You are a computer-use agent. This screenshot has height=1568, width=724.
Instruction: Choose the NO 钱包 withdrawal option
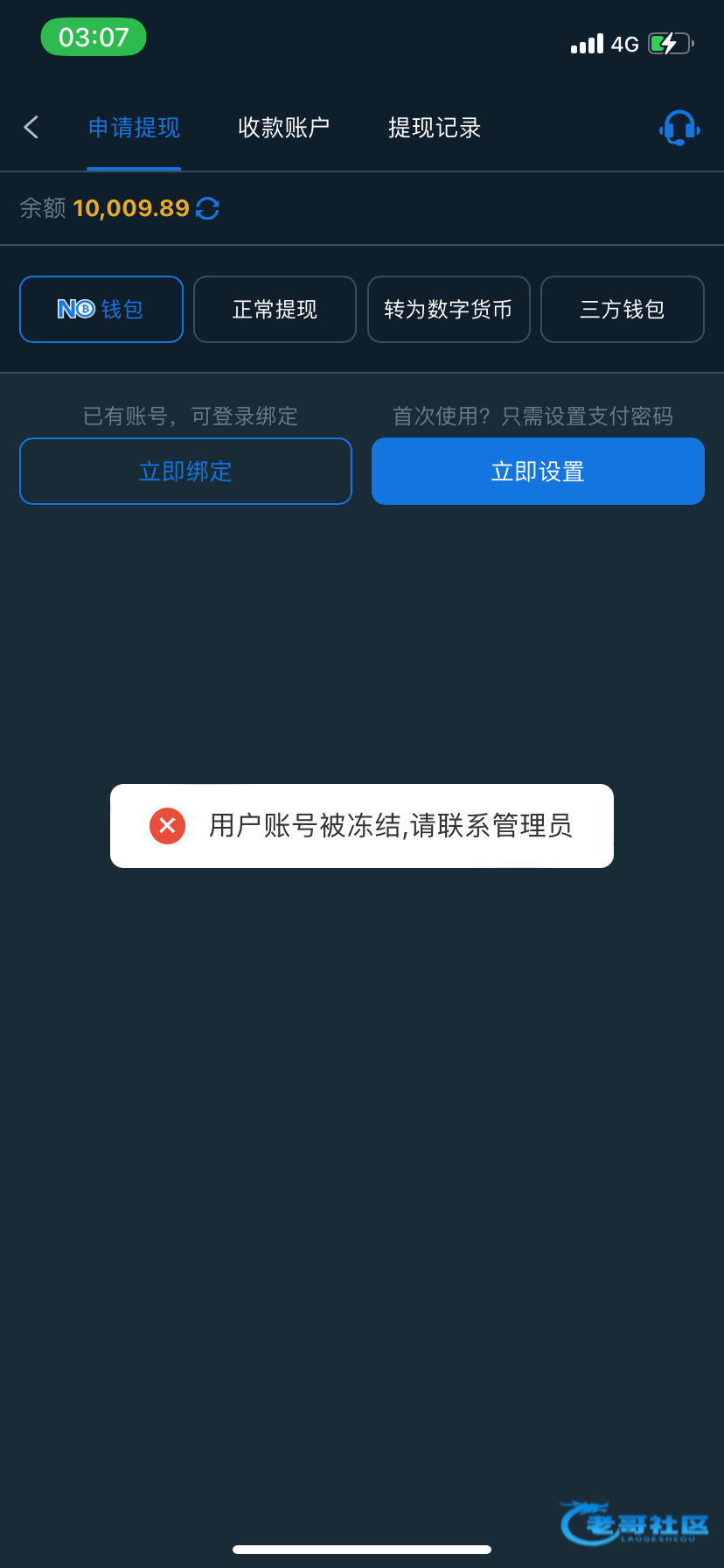(x=101, y=309)
